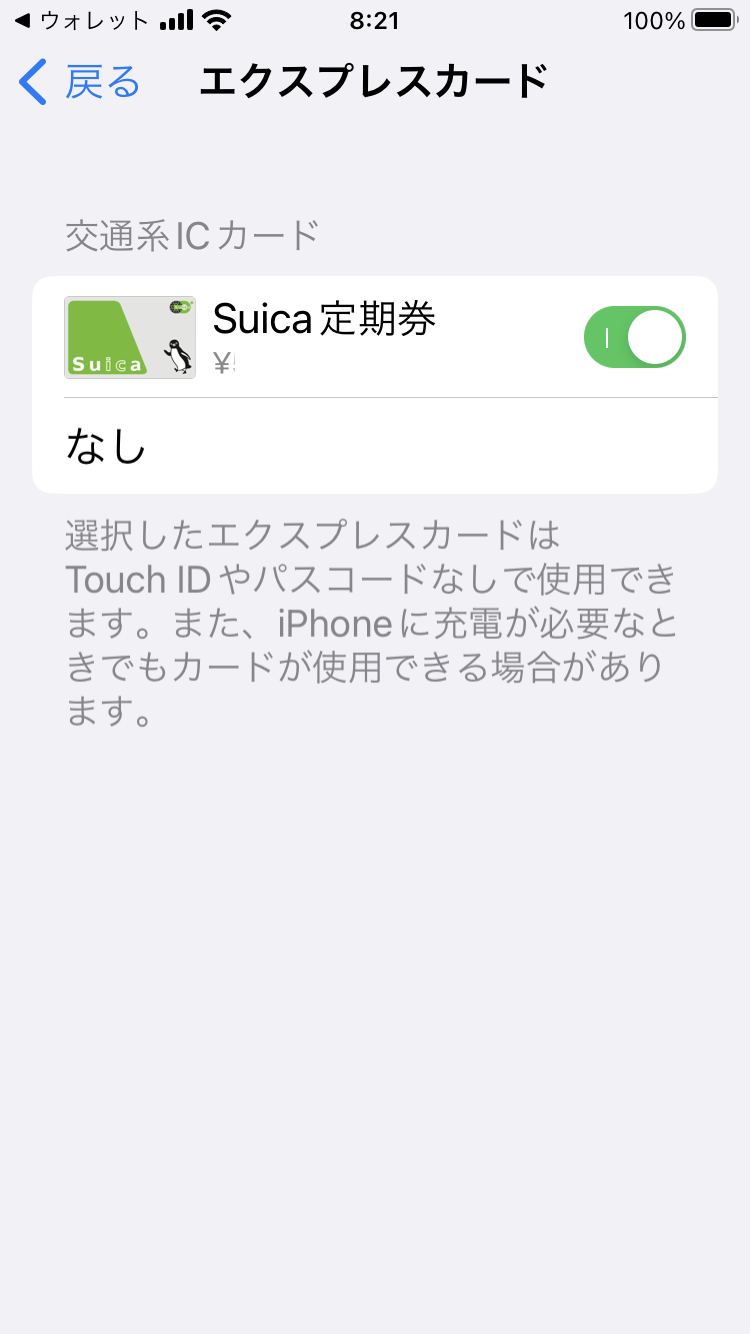This screenshot has height=1334, width=750.
Task: Turn off the Suica定期券 express card switch
Action: (634, 337)
